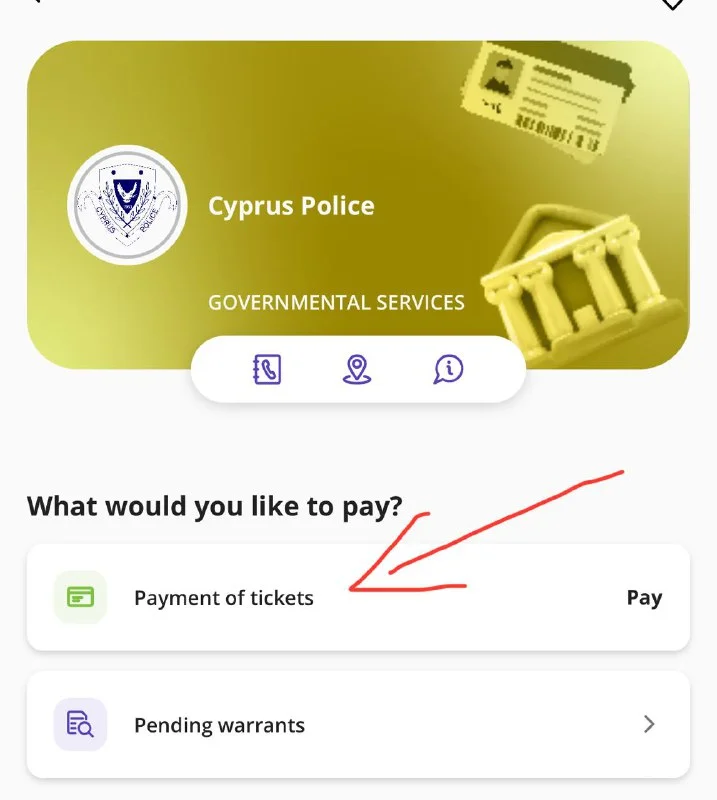Go back using the top arrow
Image resolution: width=717 pixels, height=800 pixels.
coord(38,3)
